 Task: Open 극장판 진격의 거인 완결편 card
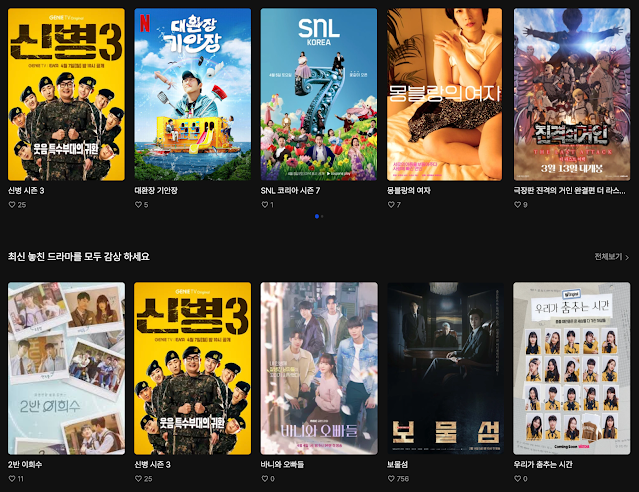click(572, 94)
